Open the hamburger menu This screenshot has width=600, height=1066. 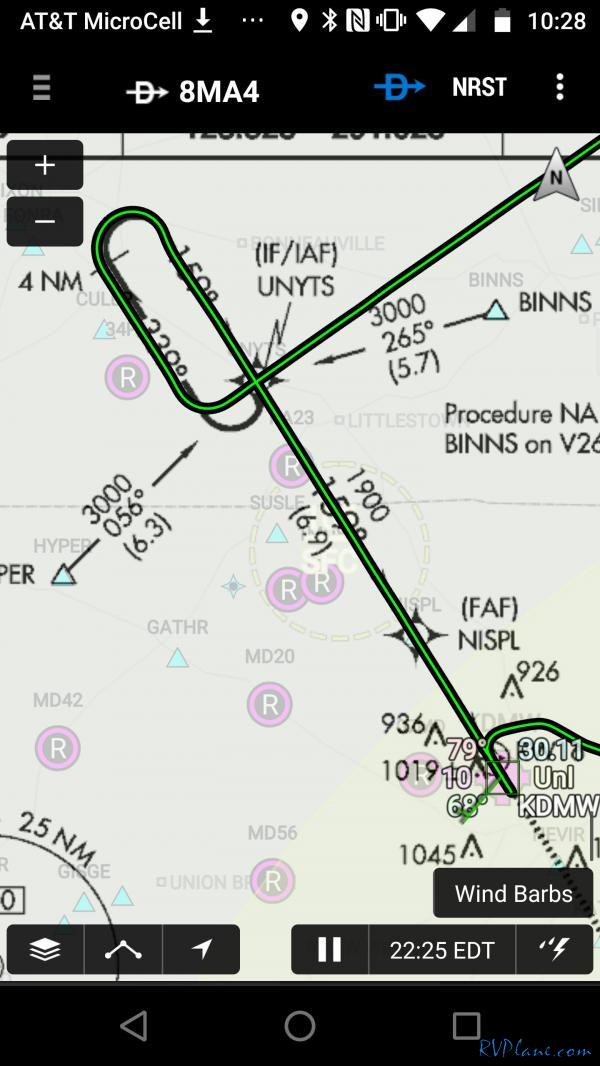tap(41, 88)
